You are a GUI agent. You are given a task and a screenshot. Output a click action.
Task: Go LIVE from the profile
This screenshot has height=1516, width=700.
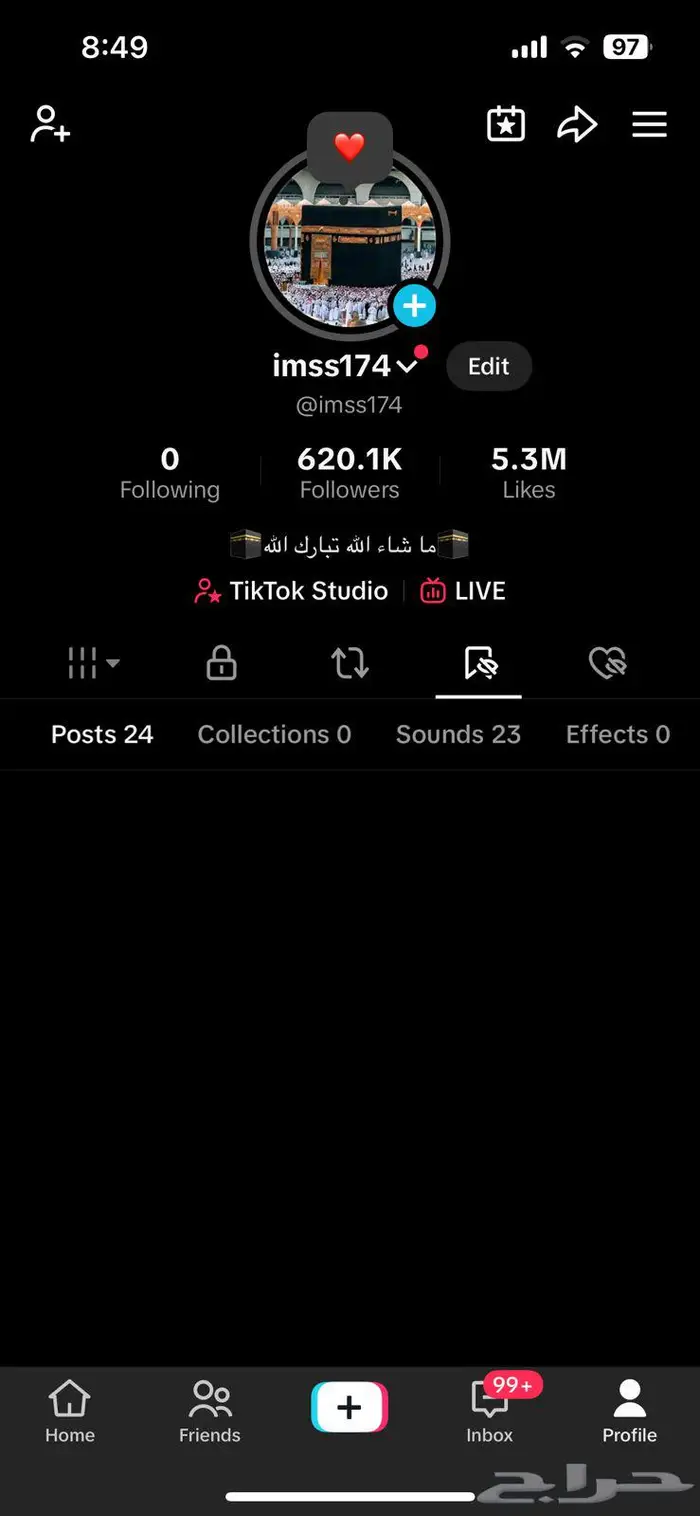pyautogui.click(x=463, y=591)
